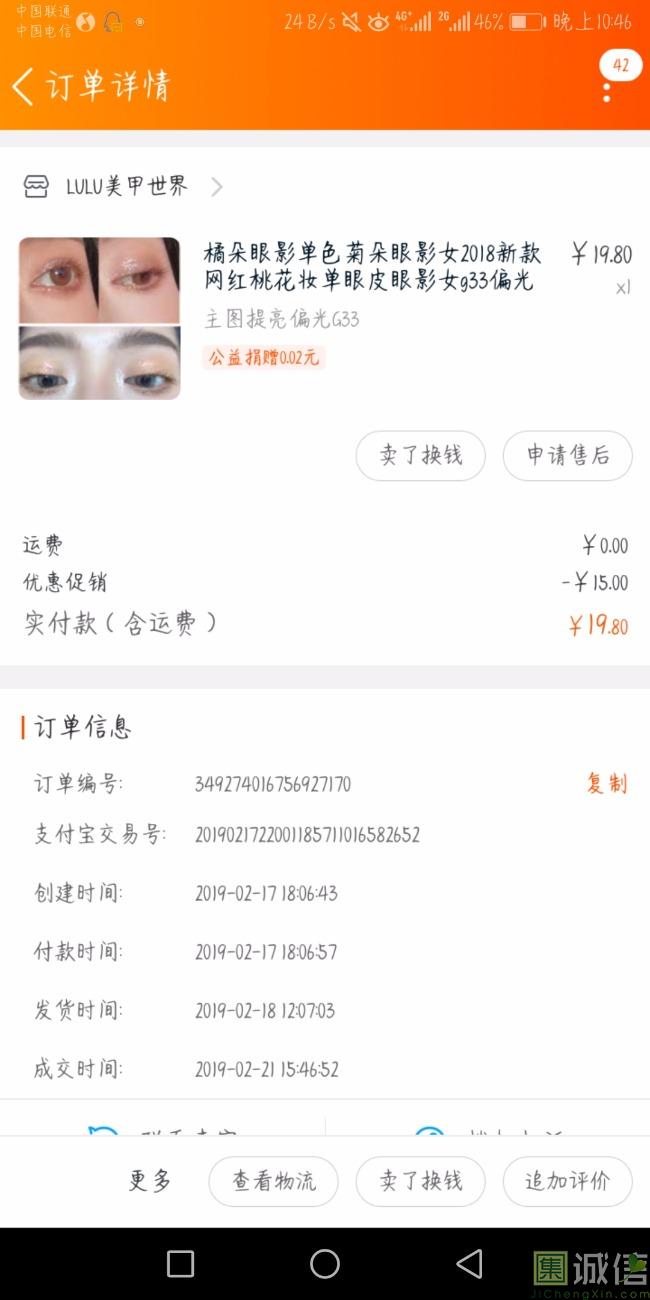Tap 卖了换钱 next to 查看物流
This screenshot has height=1300, width=650.
click(x=420, y=1181)
